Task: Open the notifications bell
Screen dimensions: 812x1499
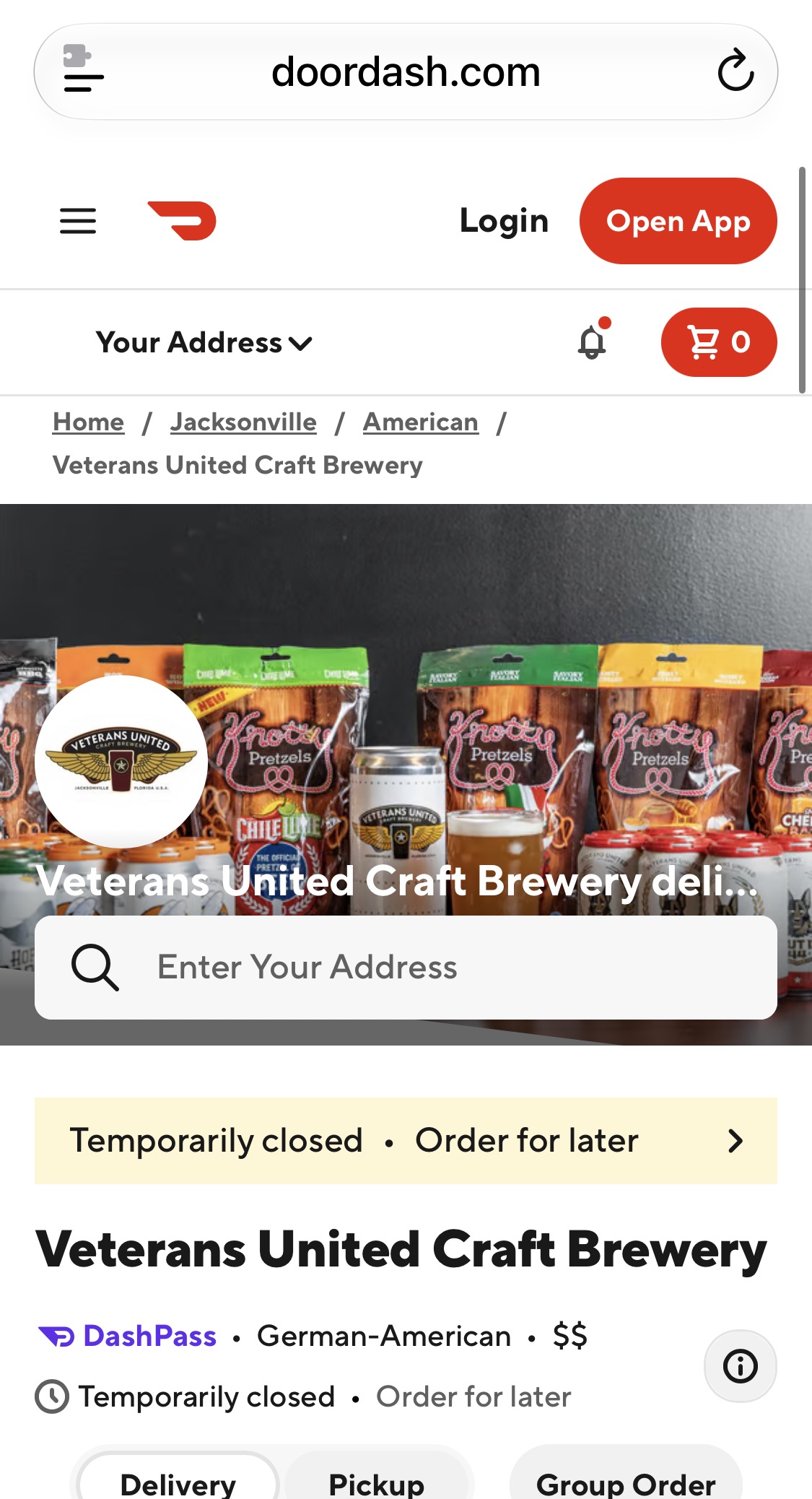Action: (x=593, y=340)
